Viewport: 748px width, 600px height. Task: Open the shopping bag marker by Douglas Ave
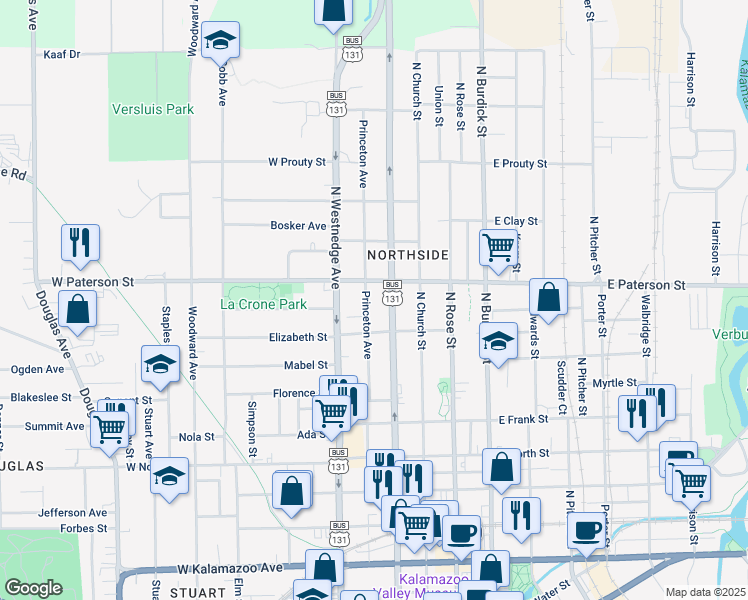tap(78, 310)
